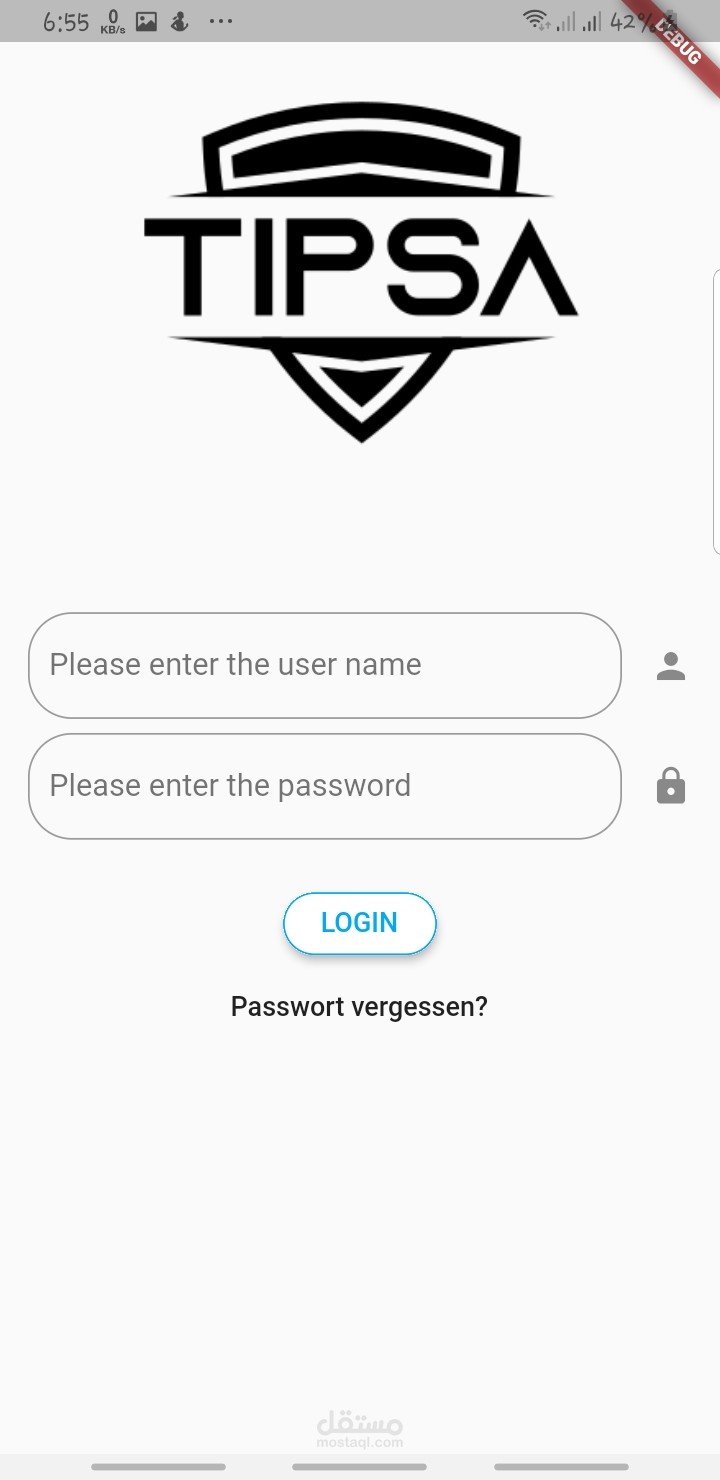
Task: Open the Passwort vergessen link
Action: pyautogui.click(x=360, y=1006)
